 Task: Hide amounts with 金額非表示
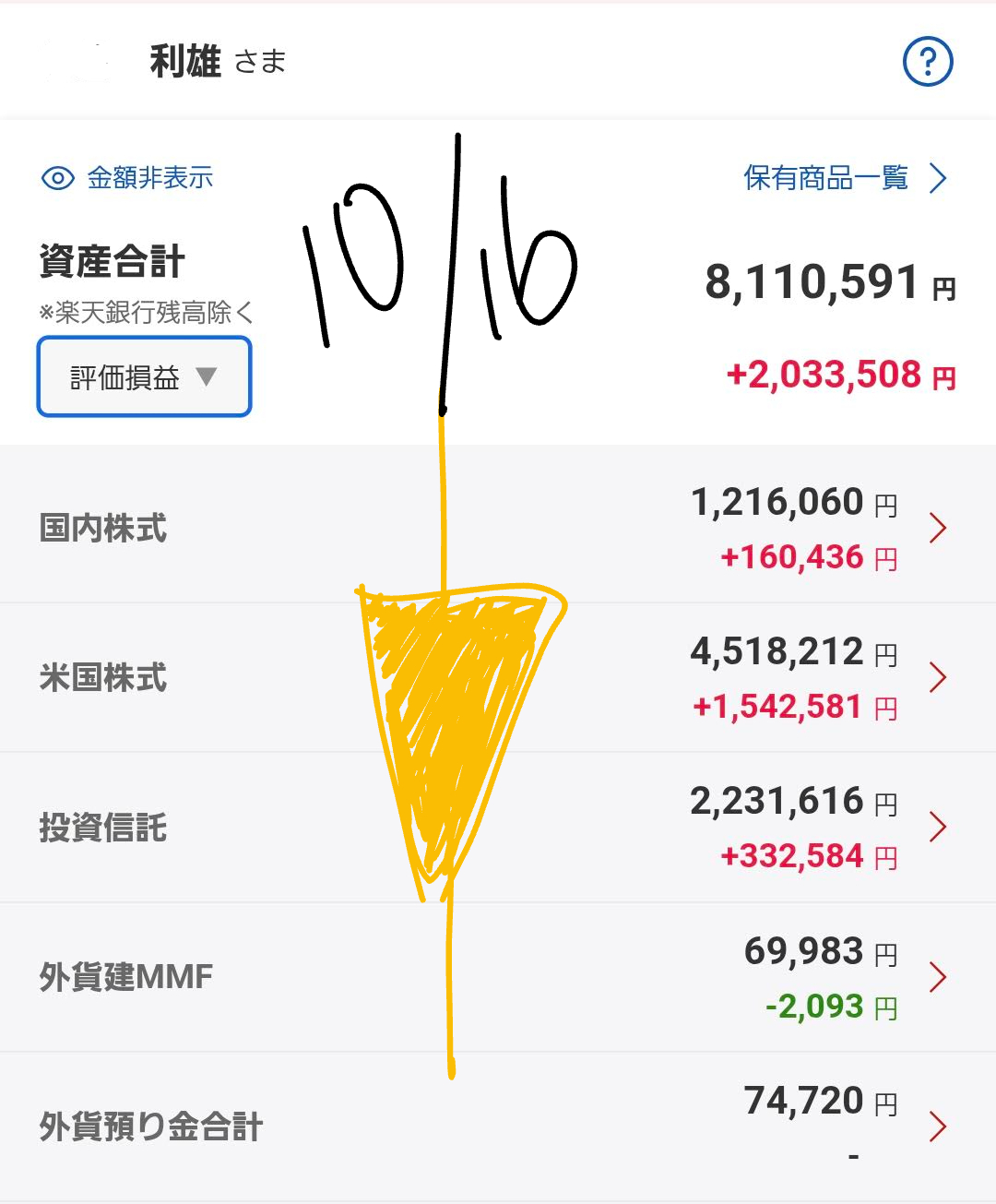point(128,177)
